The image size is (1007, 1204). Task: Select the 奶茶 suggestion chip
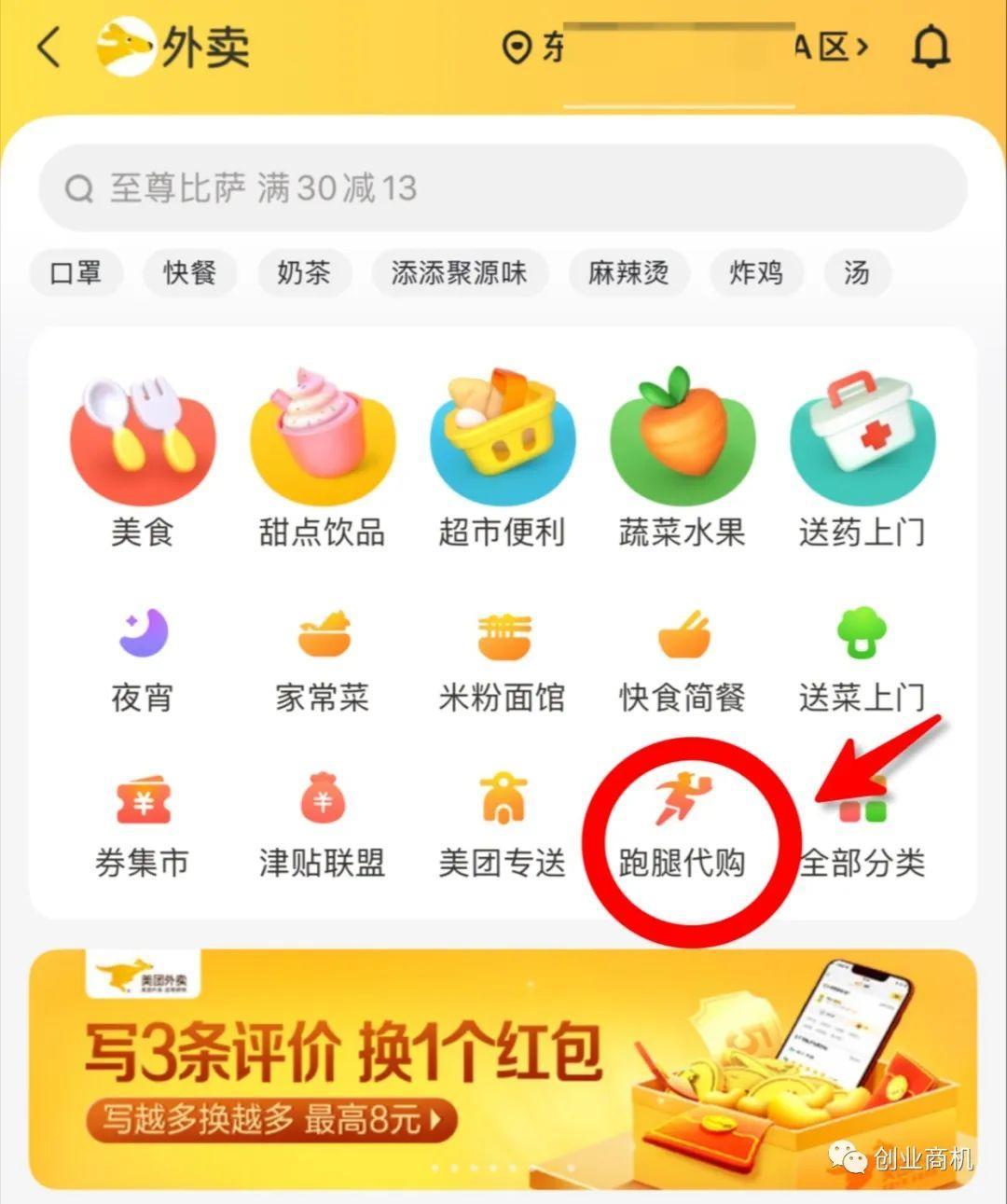(303, 273)
